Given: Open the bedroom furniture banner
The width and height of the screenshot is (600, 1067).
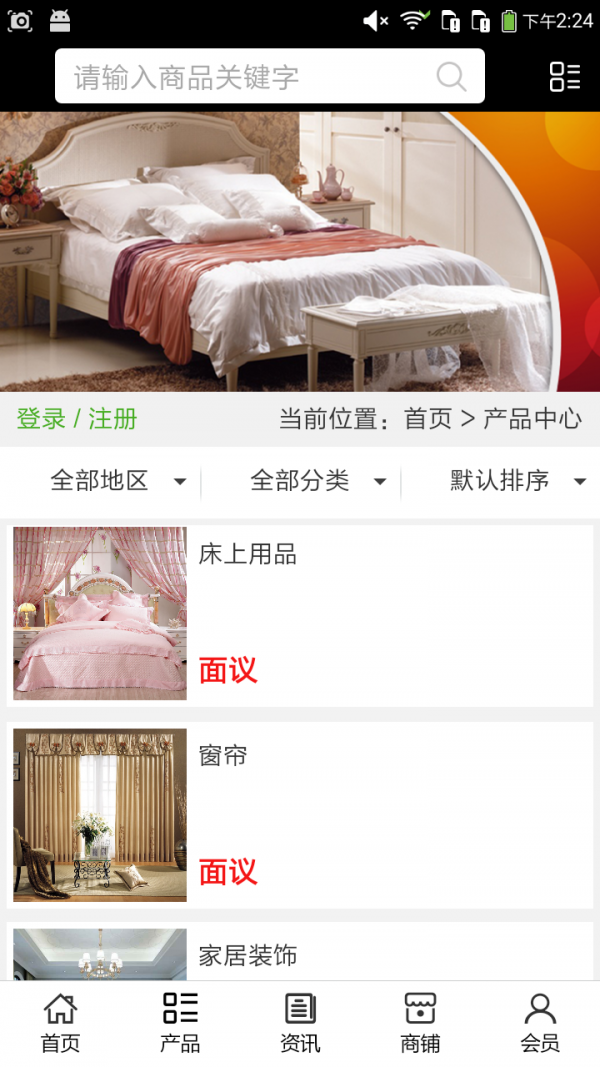Looking at the screenshot, I should point(300,250).
